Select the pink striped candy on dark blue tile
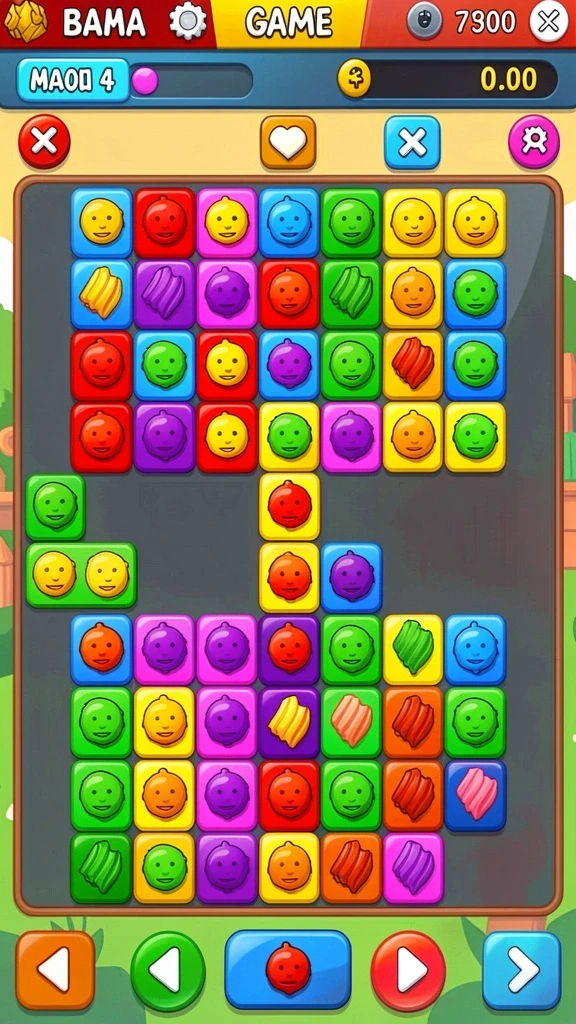The height and width of the screenshot is (1024, 576). pos(475,795)
